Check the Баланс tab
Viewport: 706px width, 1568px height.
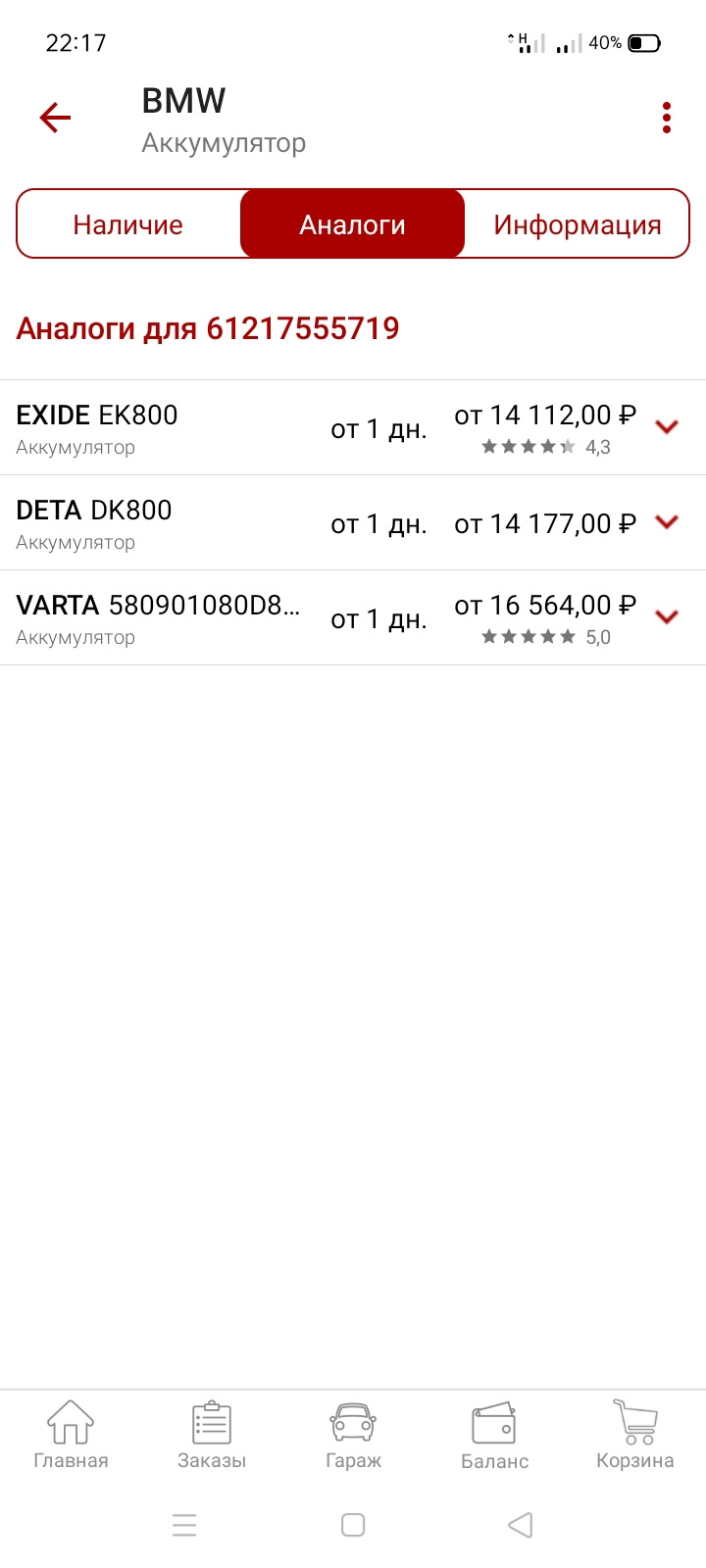(x=494, y=1435)
